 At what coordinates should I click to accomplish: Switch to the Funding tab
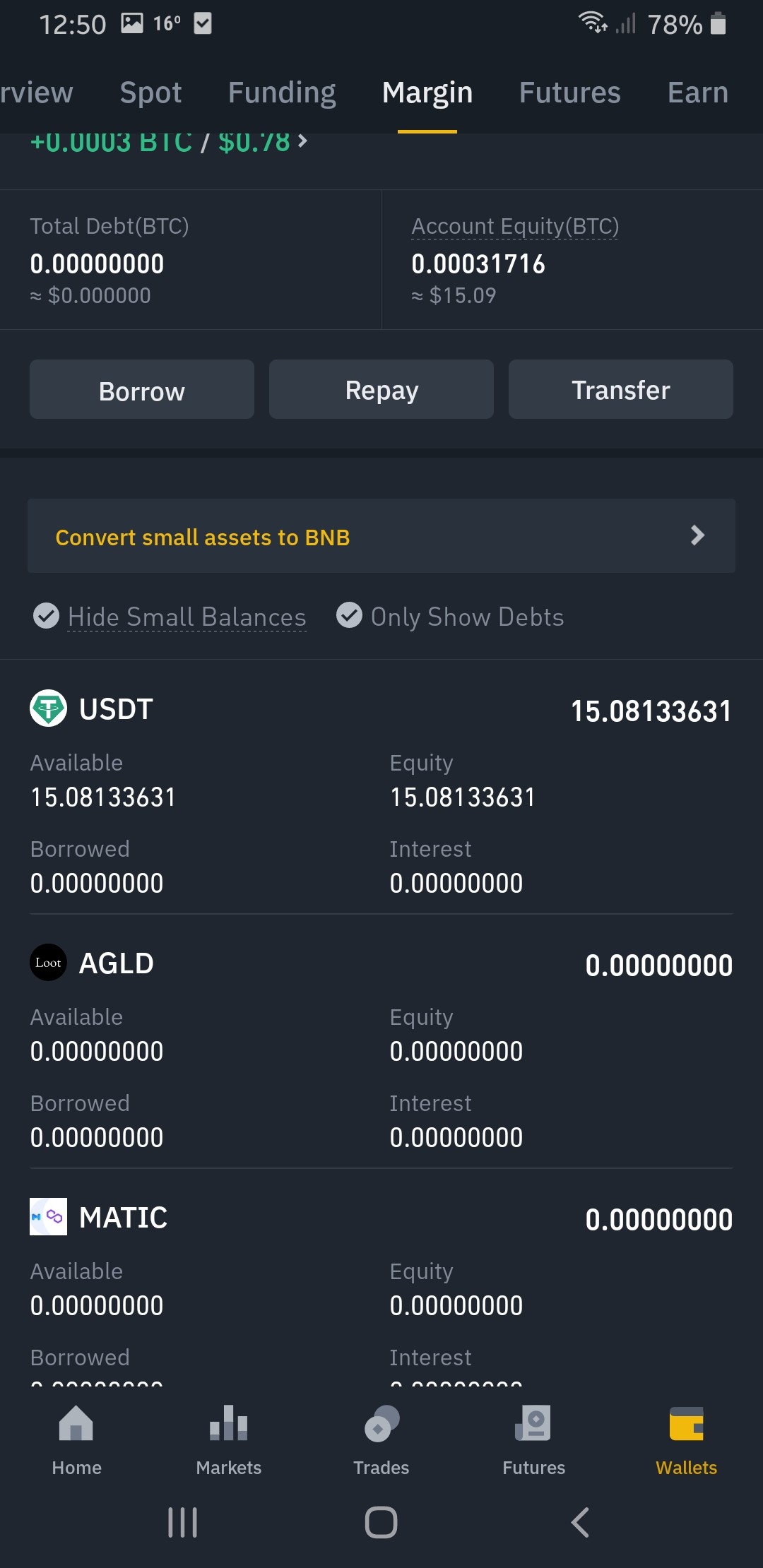(282, 93)
